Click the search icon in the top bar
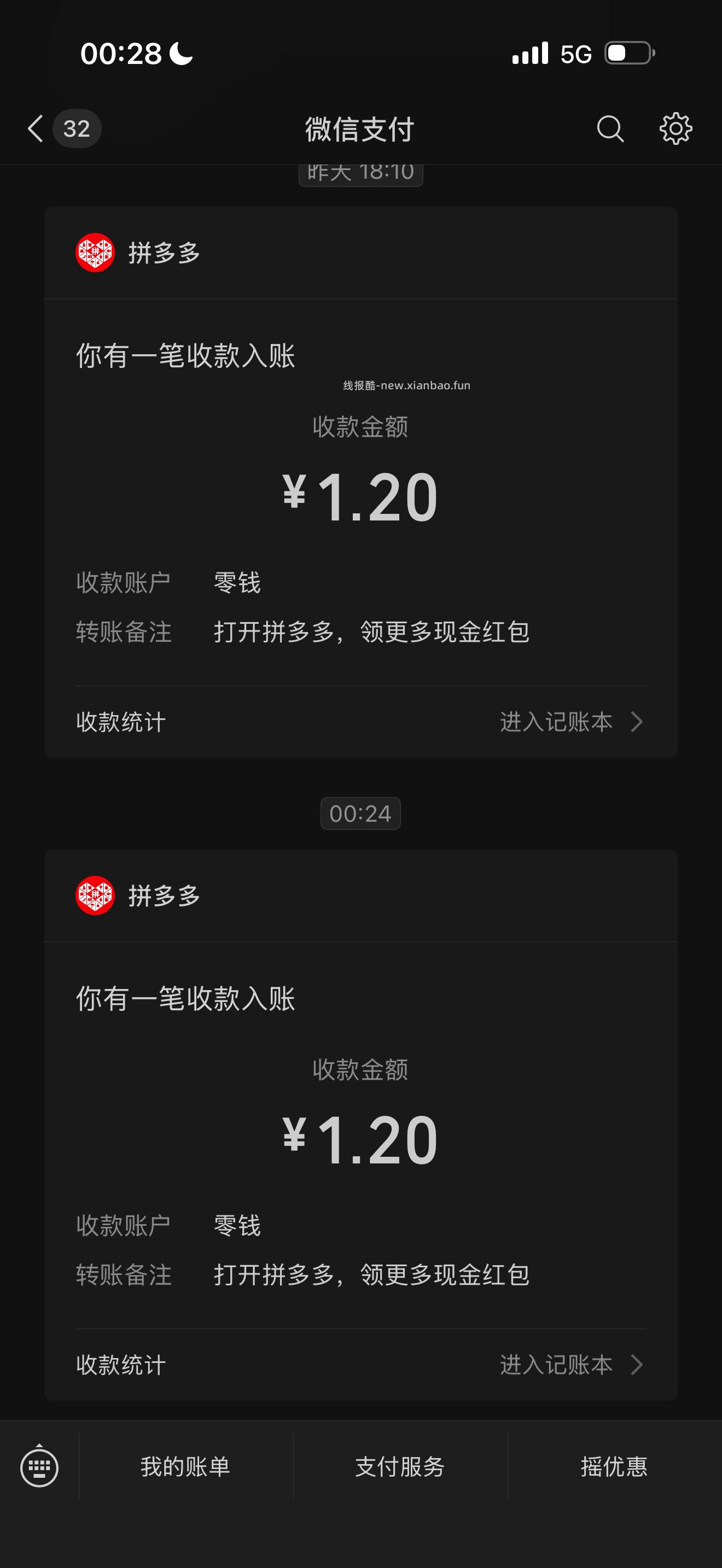Image resolution: width=722 pixels, height=1568 pixels. click(x=610, y=129)
